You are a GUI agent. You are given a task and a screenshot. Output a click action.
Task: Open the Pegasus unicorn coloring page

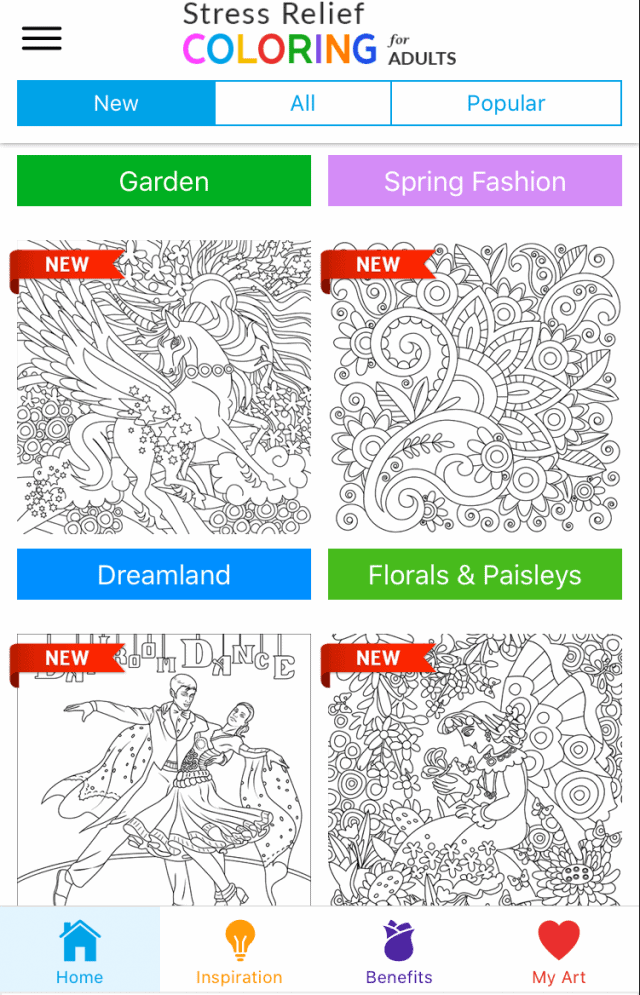(x=164, y=388)
